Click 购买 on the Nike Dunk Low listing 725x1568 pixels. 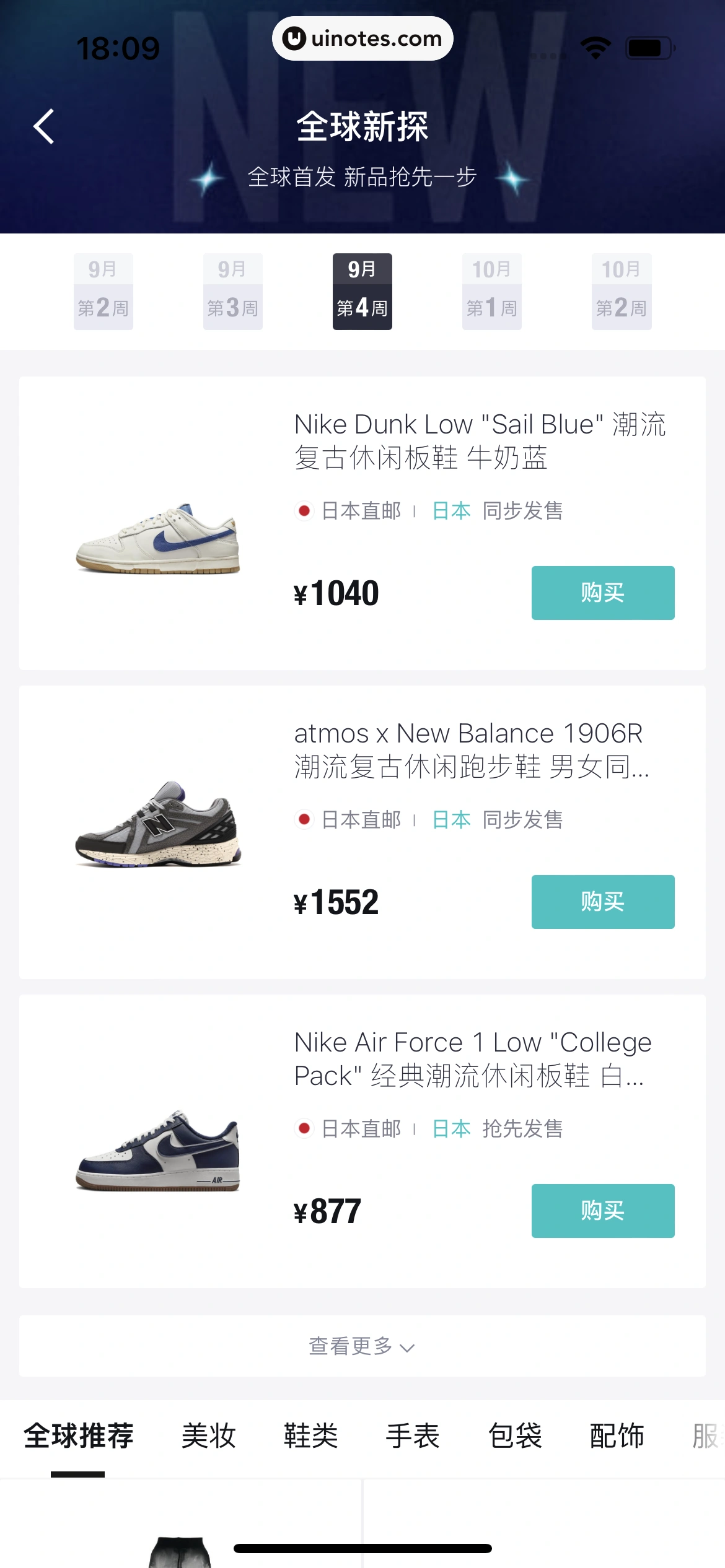(x=603, y=593)
